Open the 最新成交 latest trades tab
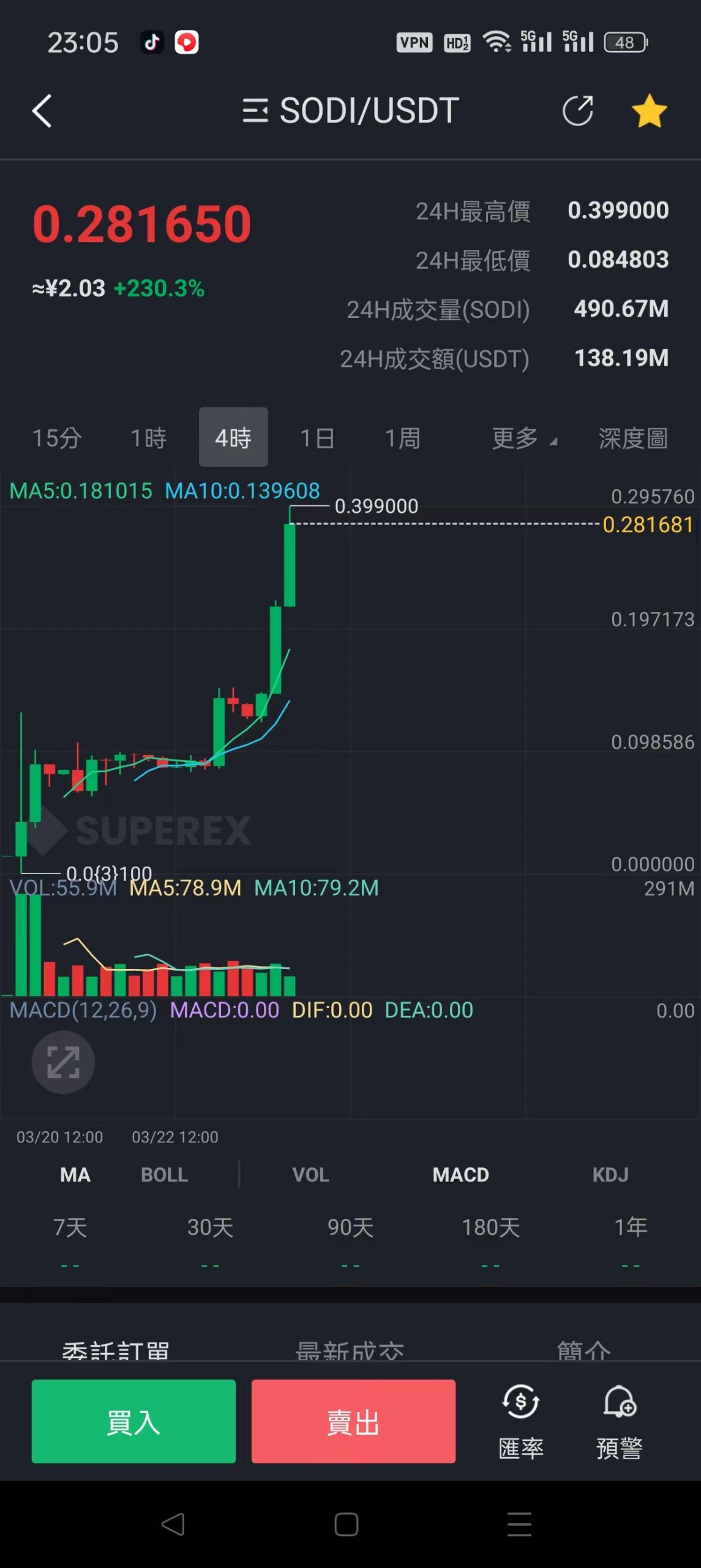Image resolution: width=701 pixels, height=1568 pixels. (350, 1349)
